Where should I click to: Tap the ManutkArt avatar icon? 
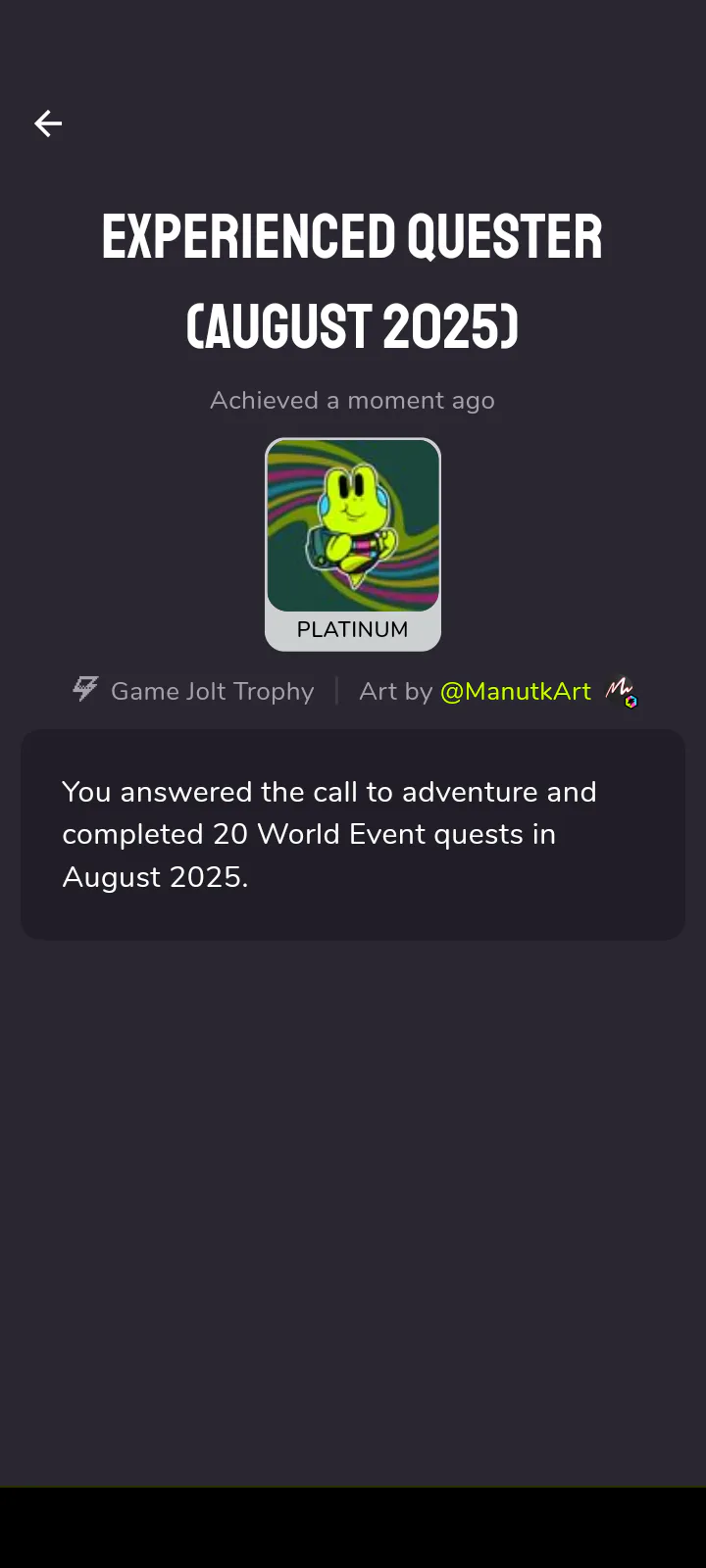tap(621, 692)
